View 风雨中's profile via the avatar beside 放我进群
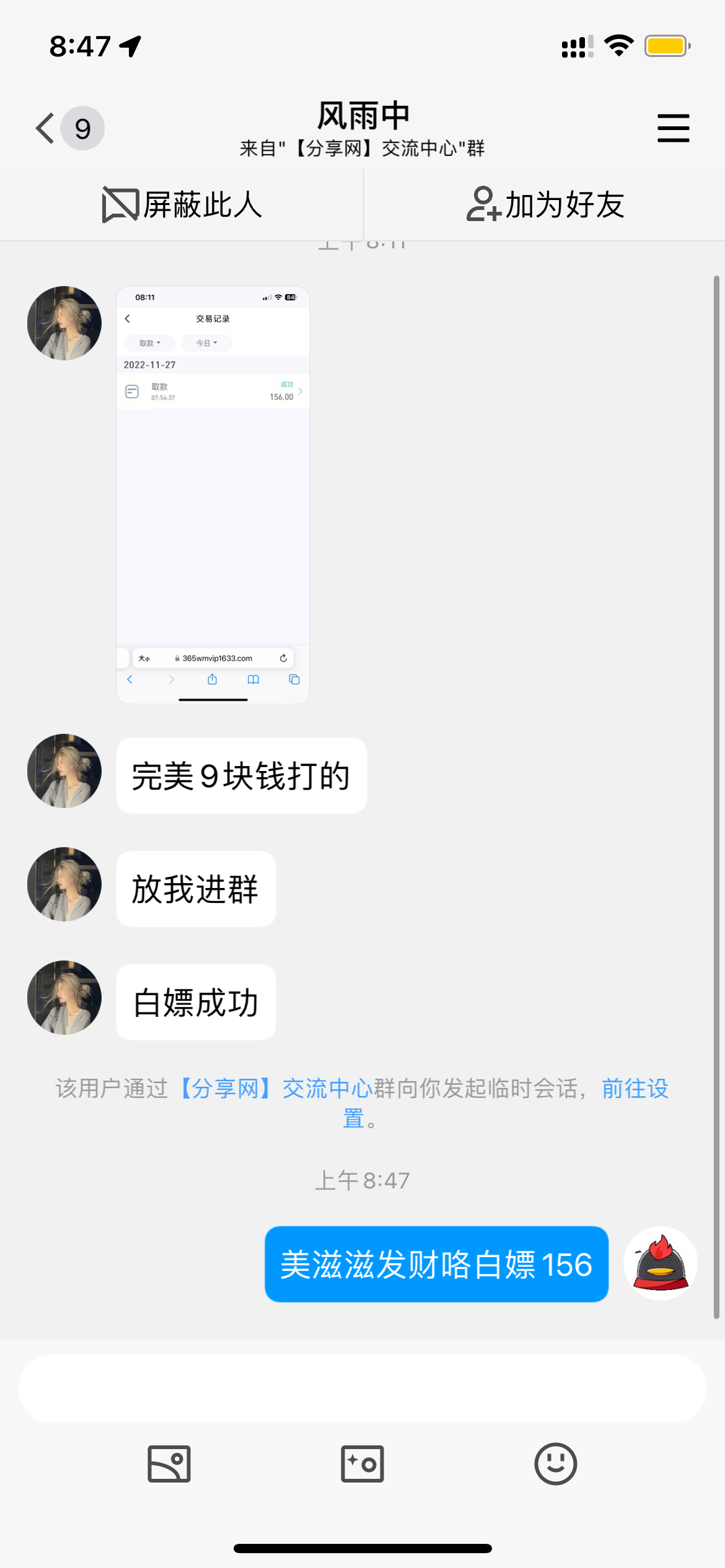Image resolution: width=725 pixels, height=1568 pixels. pyautogui.click(x=64, y=884)
